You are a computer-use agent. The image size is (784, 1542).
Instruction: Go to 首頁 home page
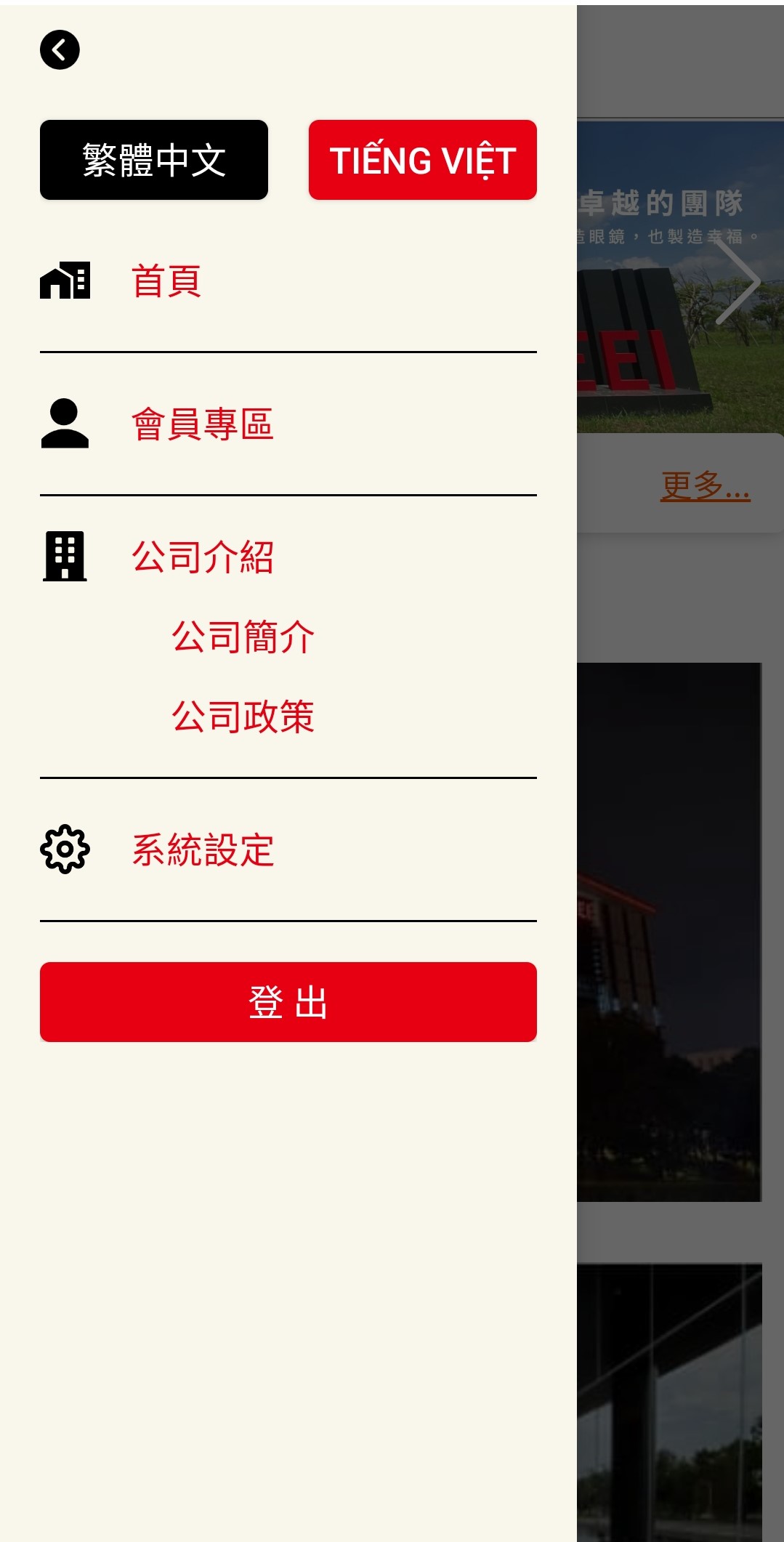(x=166, y=281)
